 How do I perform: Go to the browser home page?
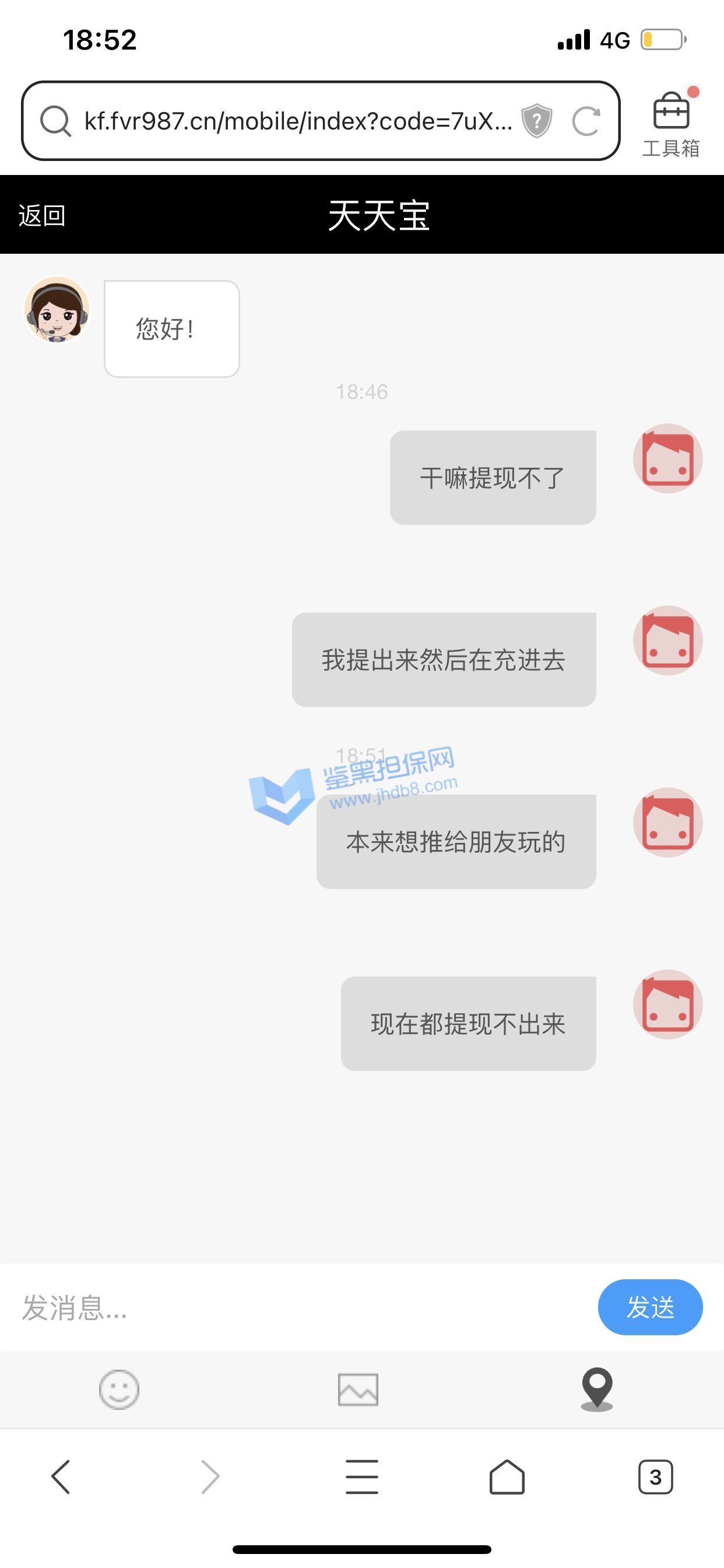click(507, 1476)
